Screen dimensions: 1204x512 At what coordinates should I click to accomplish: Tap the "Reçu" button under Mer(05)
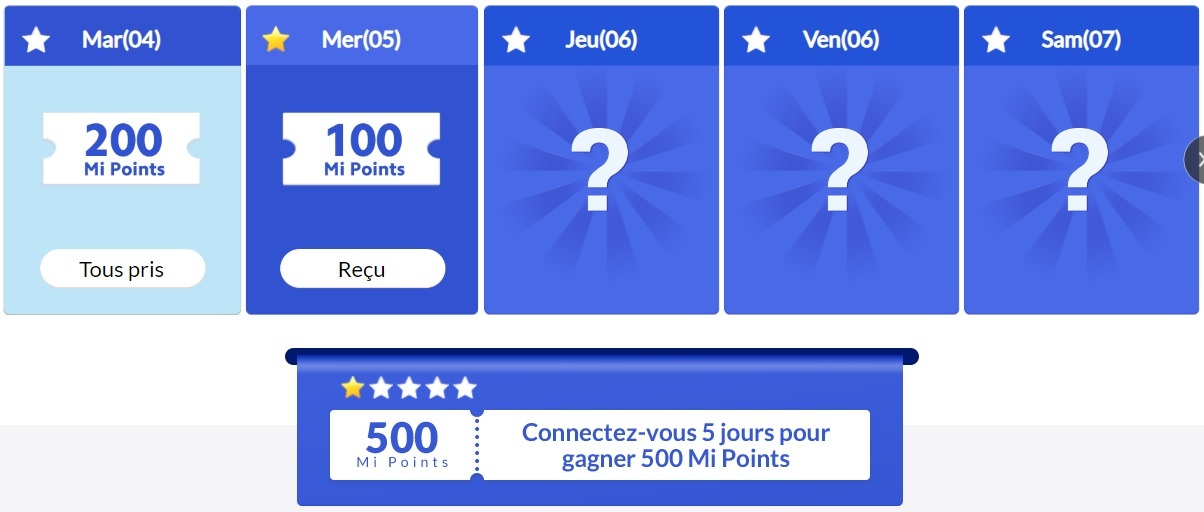362,269
